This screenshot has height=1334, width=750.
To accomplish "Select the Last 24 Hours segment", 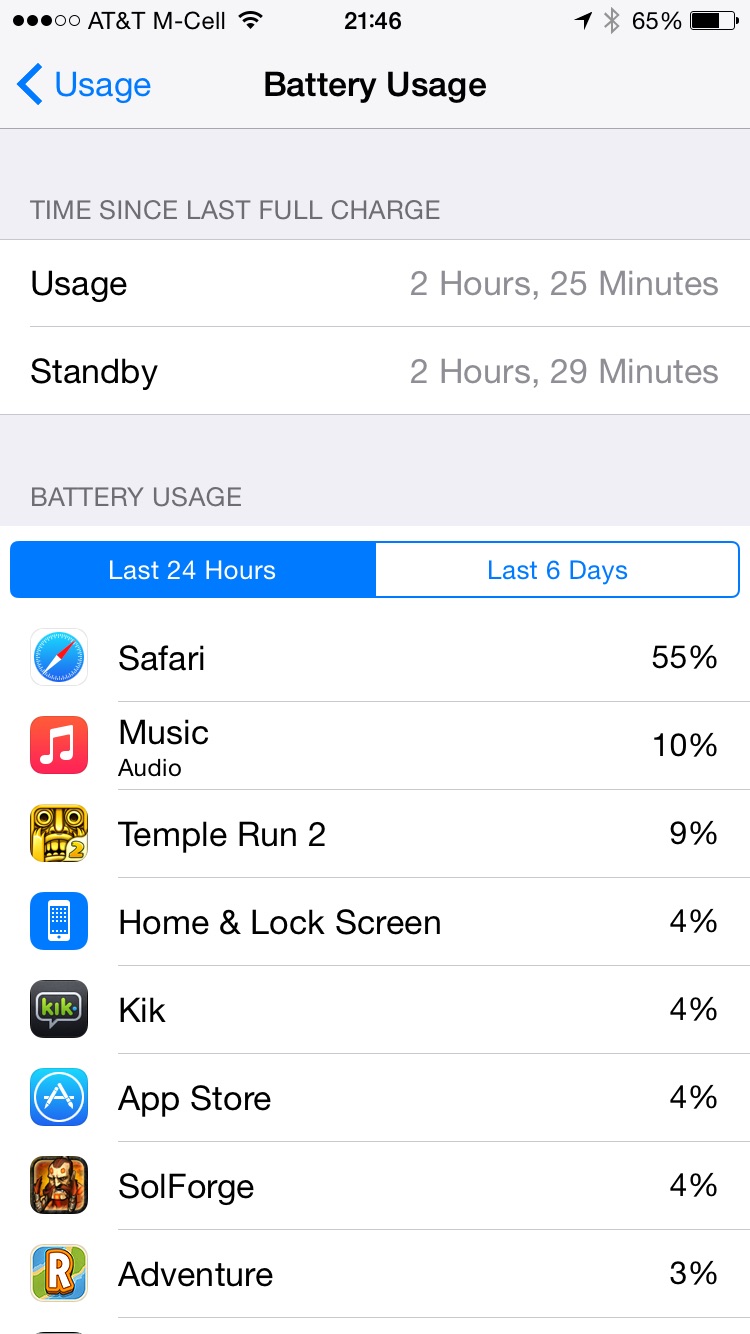I will tap(192, 570).
